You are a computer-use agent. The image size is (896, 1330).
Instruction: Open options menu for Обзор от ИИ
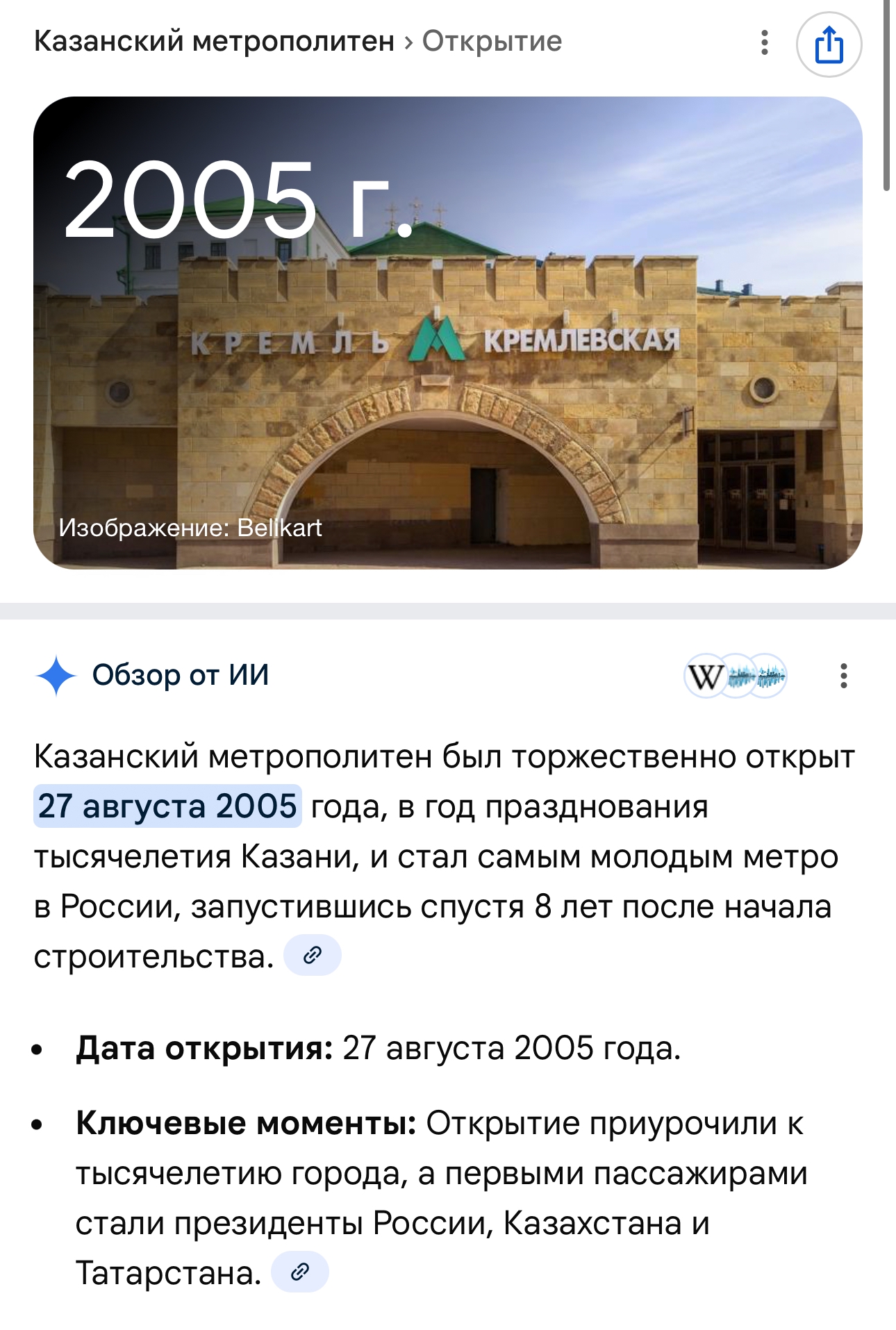click(x=843, y=675)
